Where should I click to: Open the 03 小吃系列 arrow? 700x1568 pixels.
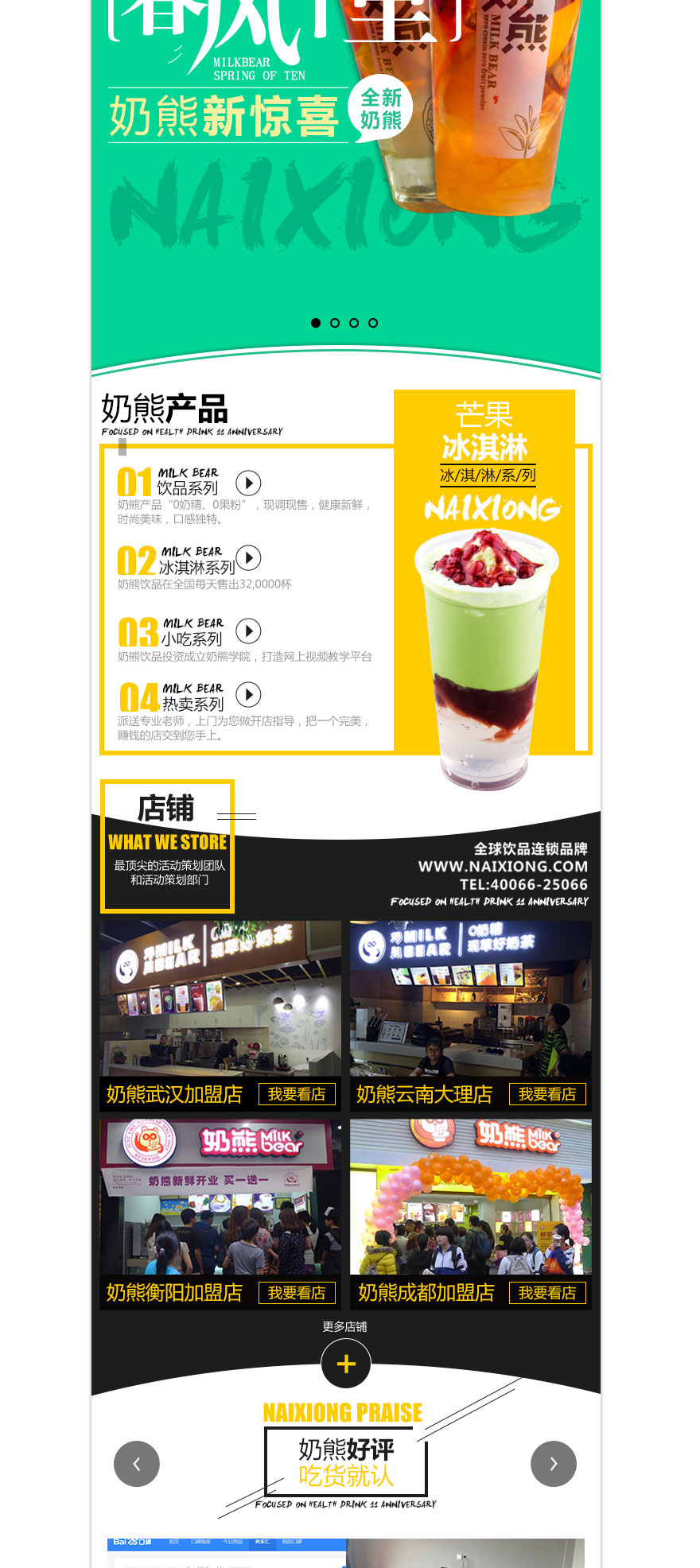[248, 631]
